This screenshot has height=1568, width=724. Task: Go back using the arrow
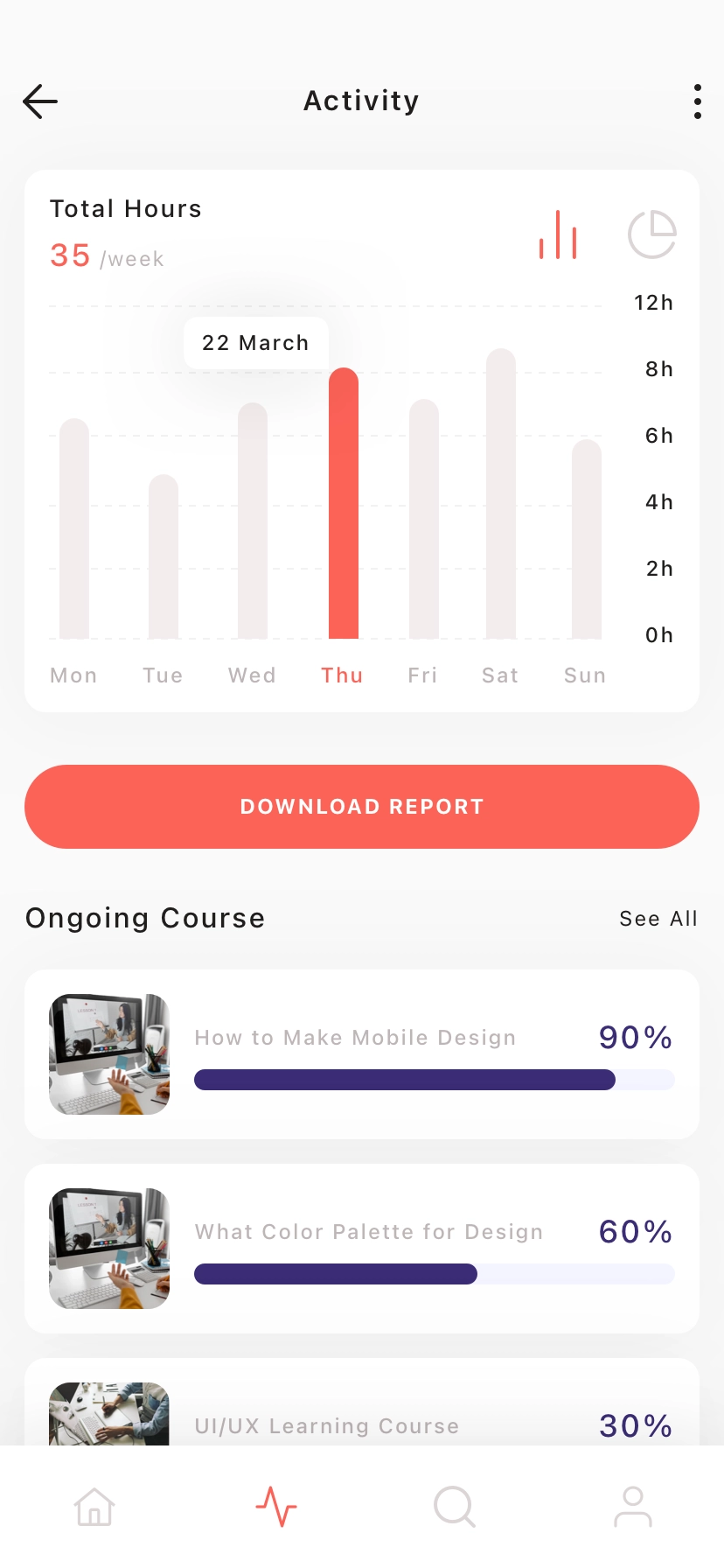click(x=40, y=101)
